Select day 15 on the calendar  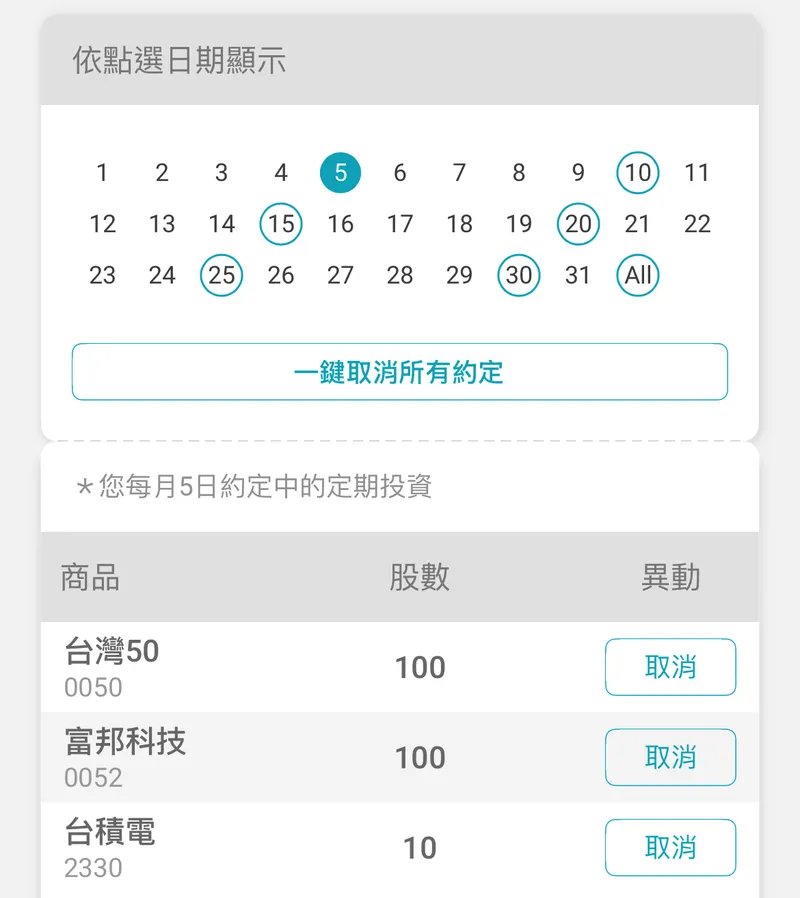[x=281, y=224]
